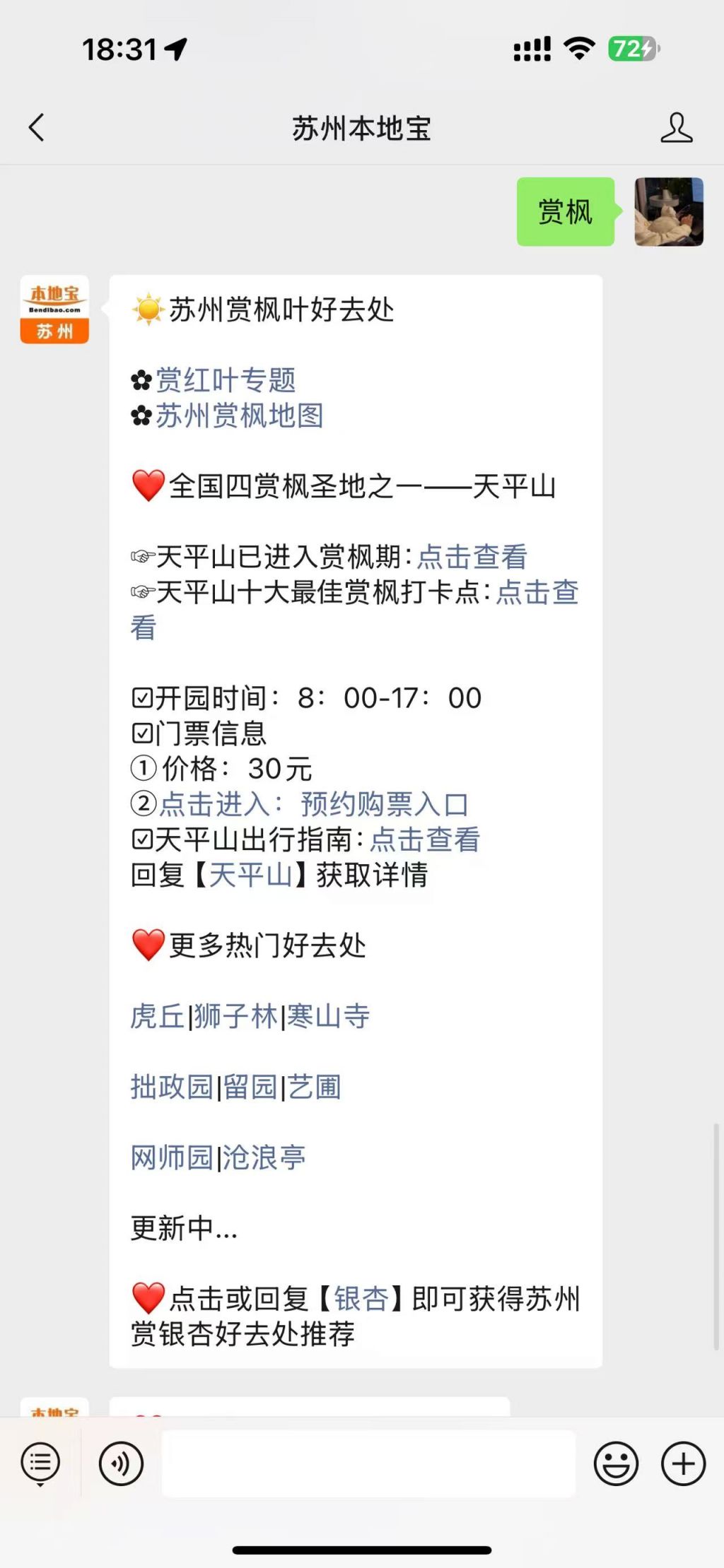Open the account profile icon
724x1568 pixels.
tap(676, 128)
